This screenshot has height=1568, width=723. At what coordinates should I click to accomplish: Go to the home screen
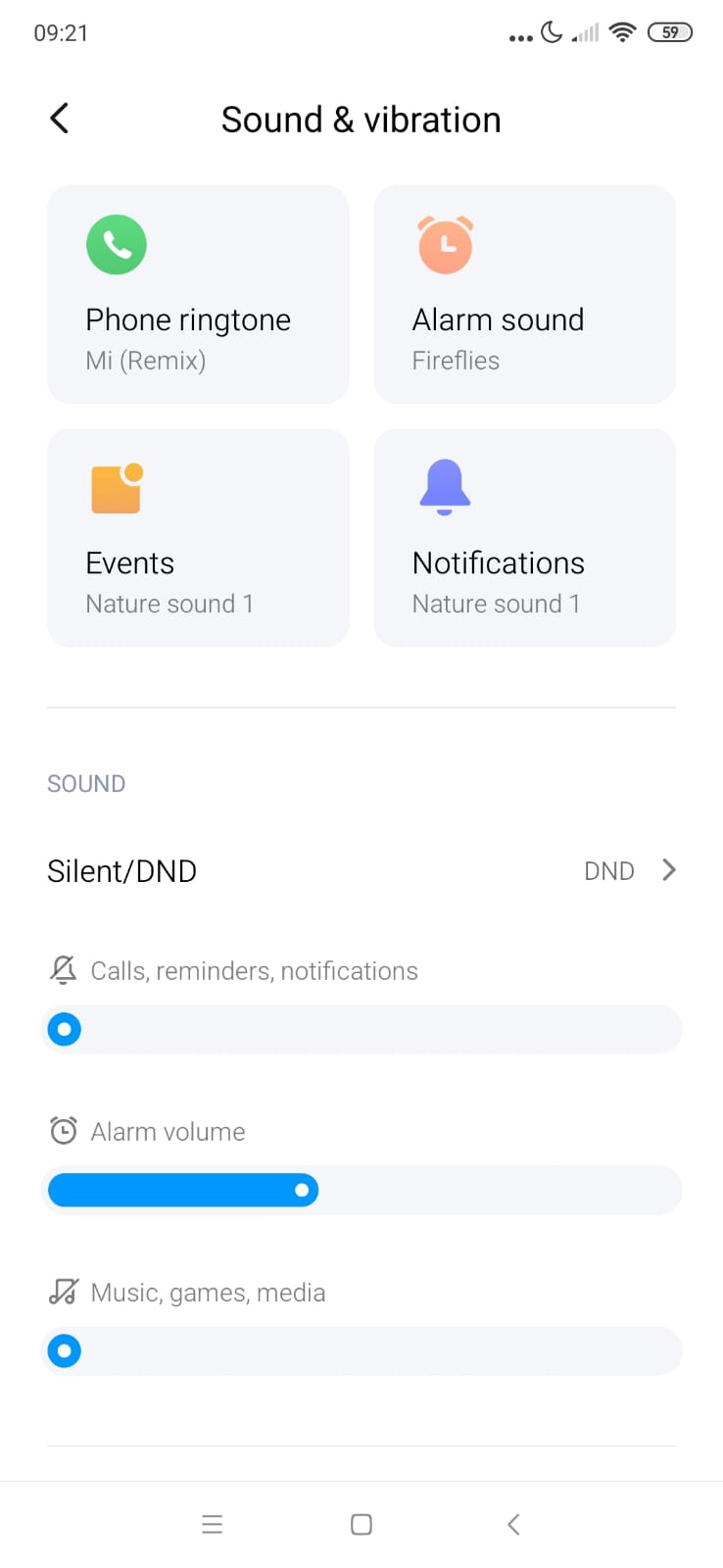(361, 1524)
